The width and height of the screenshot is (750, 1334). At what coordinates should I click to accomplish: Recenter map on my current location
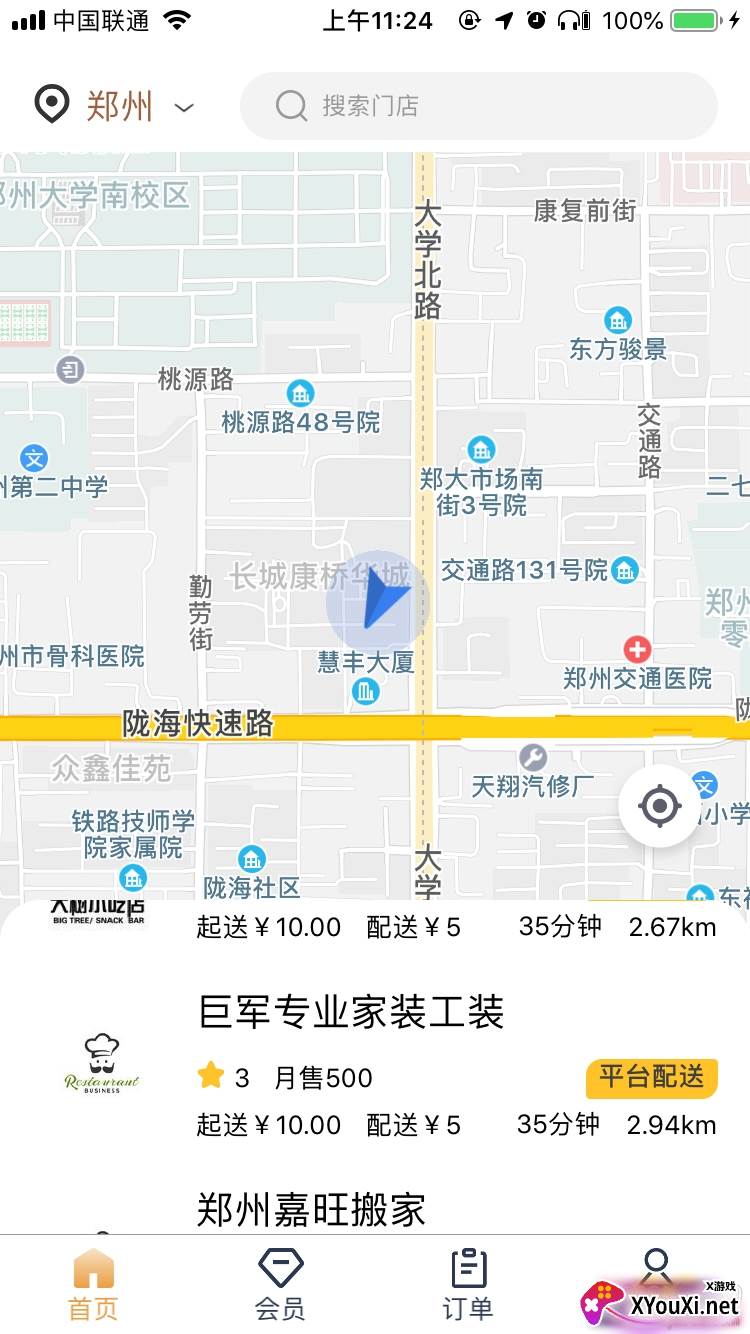(x=659, y=806)
